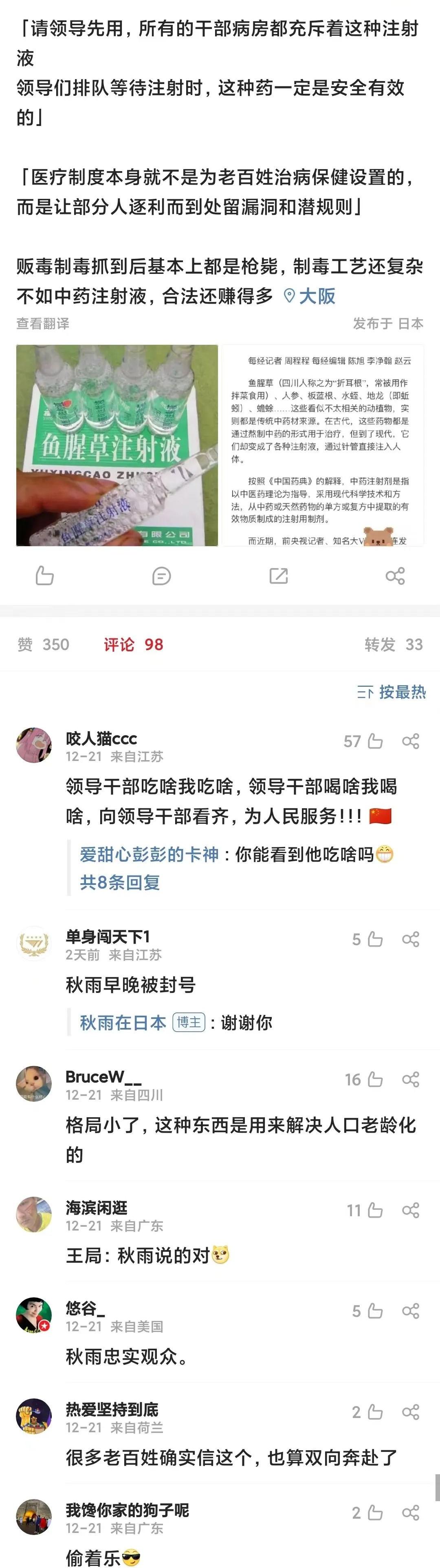Share the post via share icon
The height and width of the screenshot is (1568, 440).
(395, 575)
